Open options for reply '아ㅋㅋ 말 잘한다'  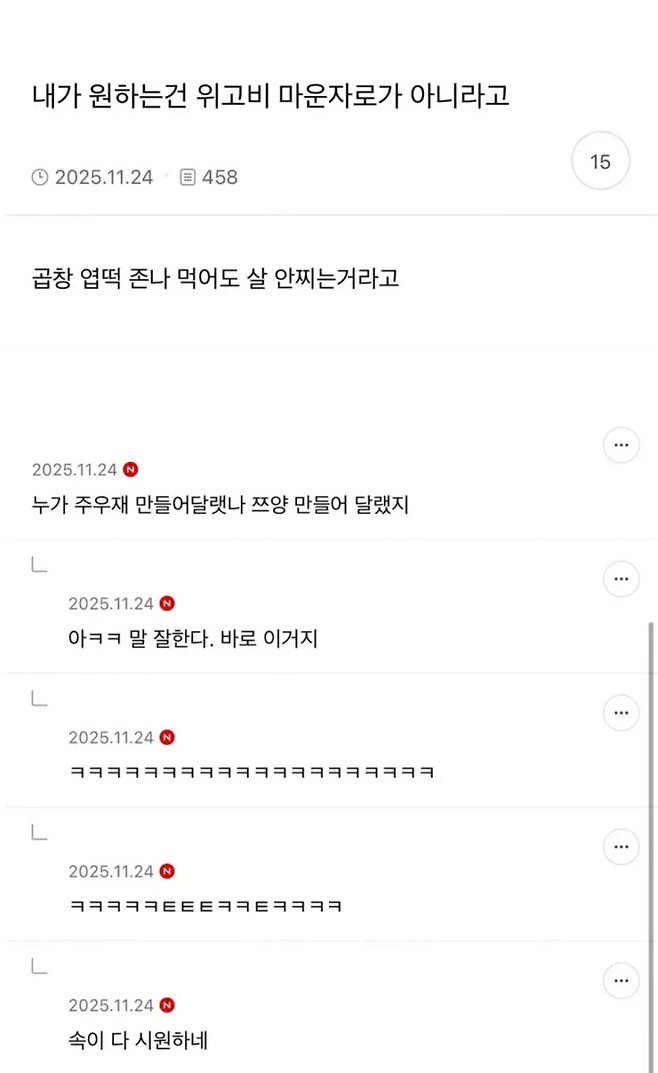(x=621, y=579)
